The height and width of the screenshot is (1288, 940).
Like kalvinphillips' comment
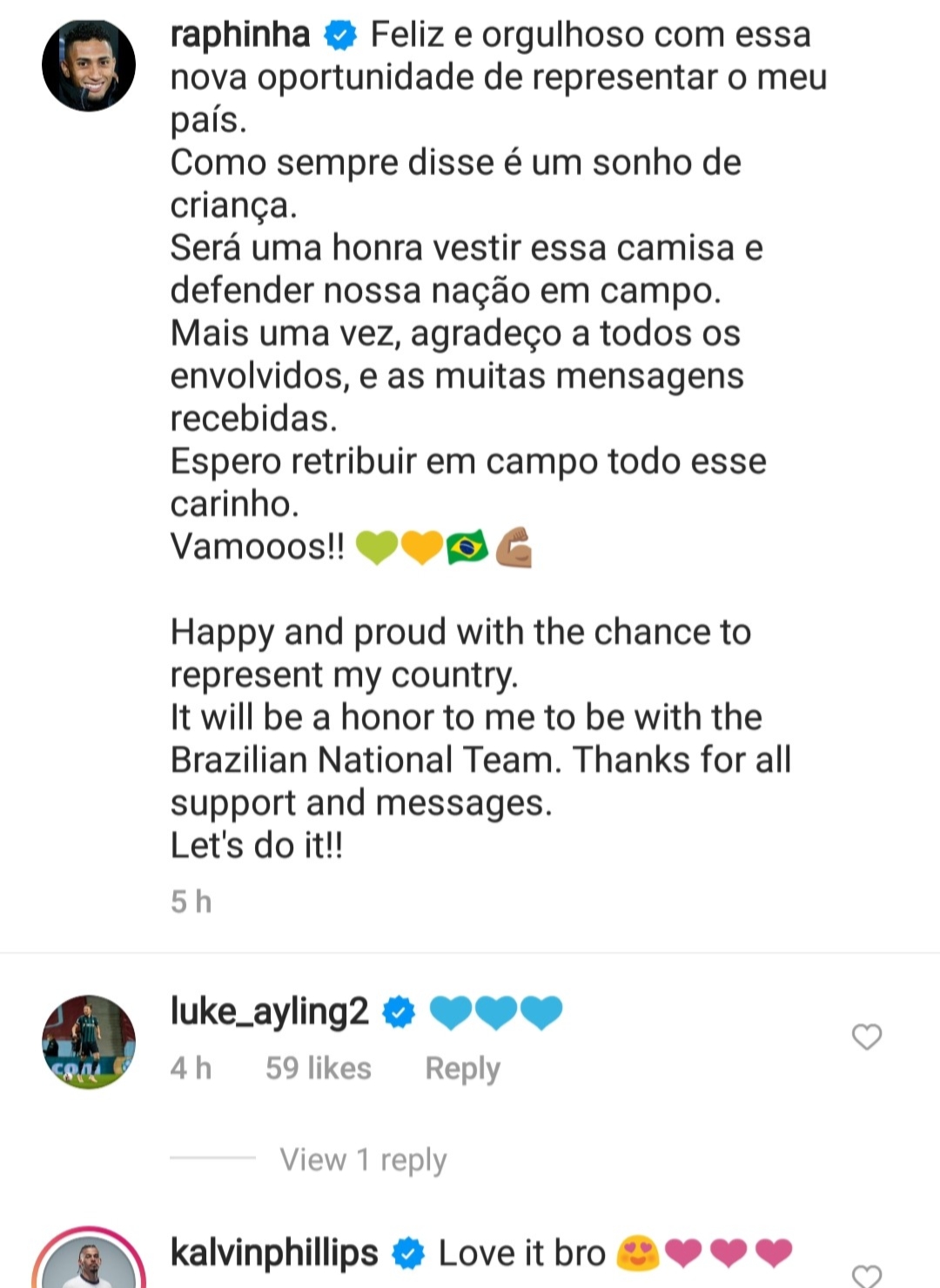[866, 1275]
